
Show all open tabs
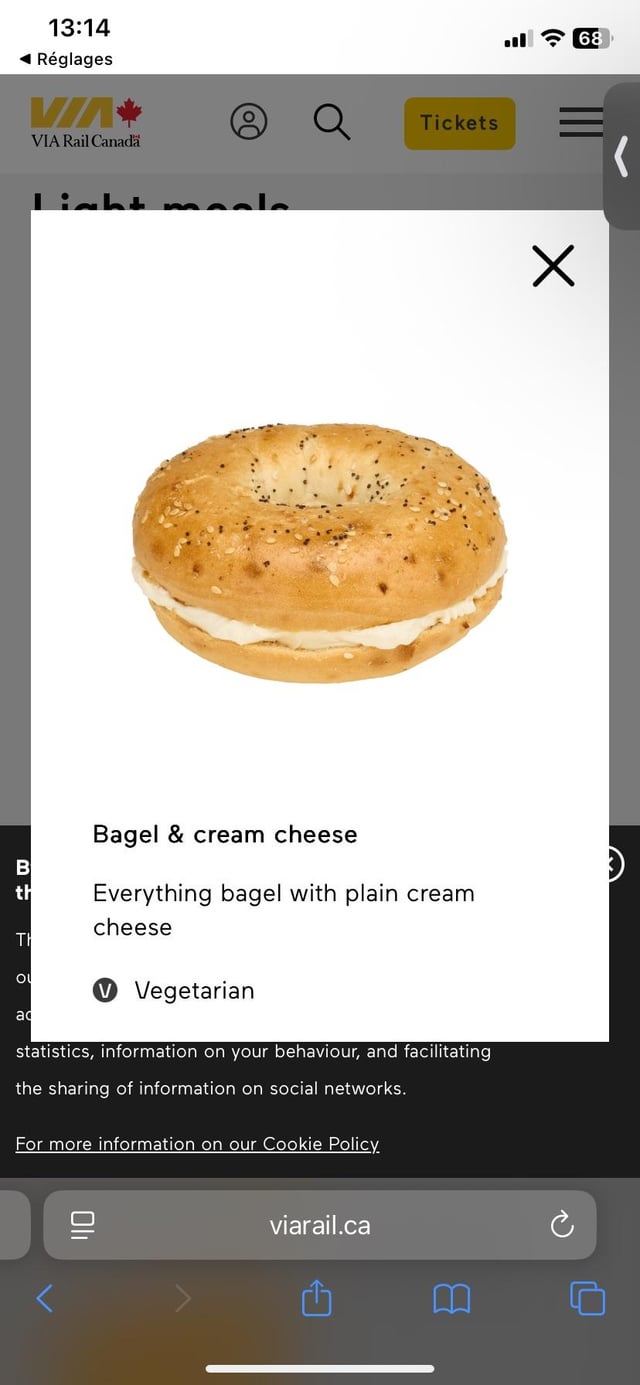coord(587,1298)
